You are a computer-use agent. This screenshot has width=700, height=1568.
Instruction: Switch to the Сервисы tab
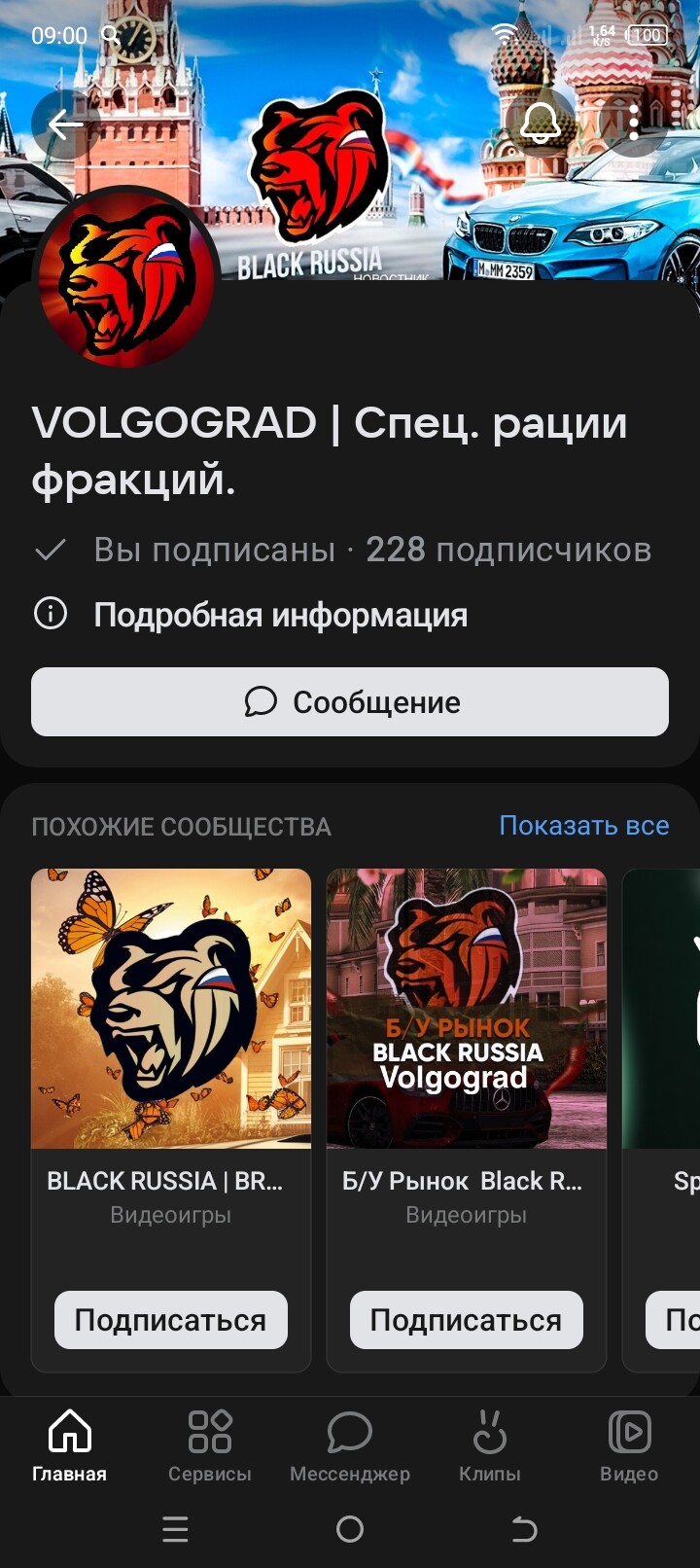click(210, 1445)
